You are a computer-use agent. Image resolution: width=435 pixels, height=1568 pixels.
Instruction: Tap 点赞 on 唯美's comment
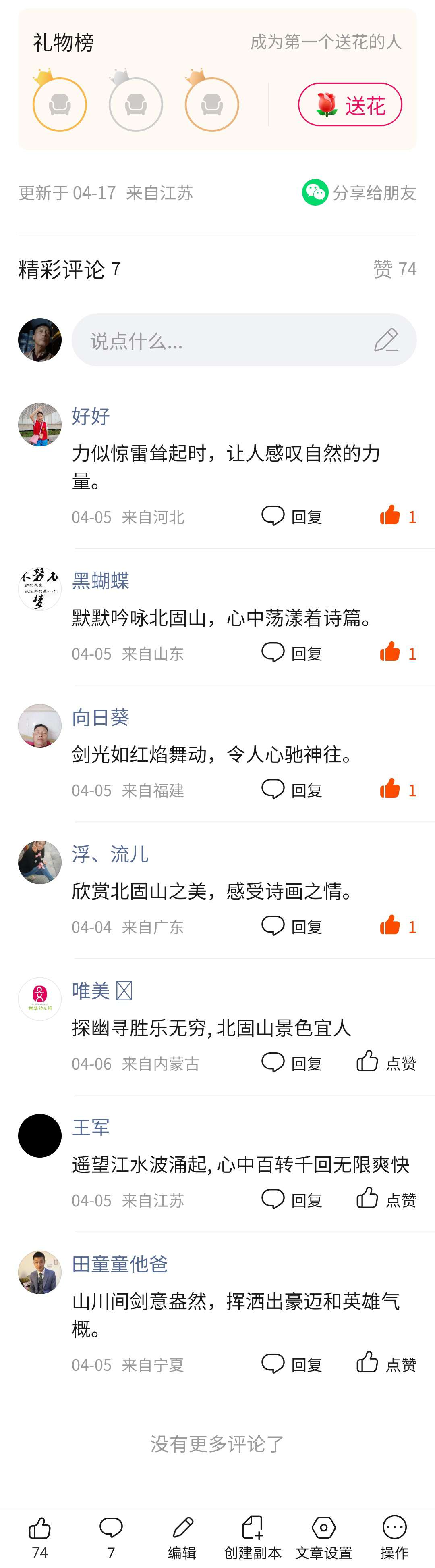(x=386, y=1063)
